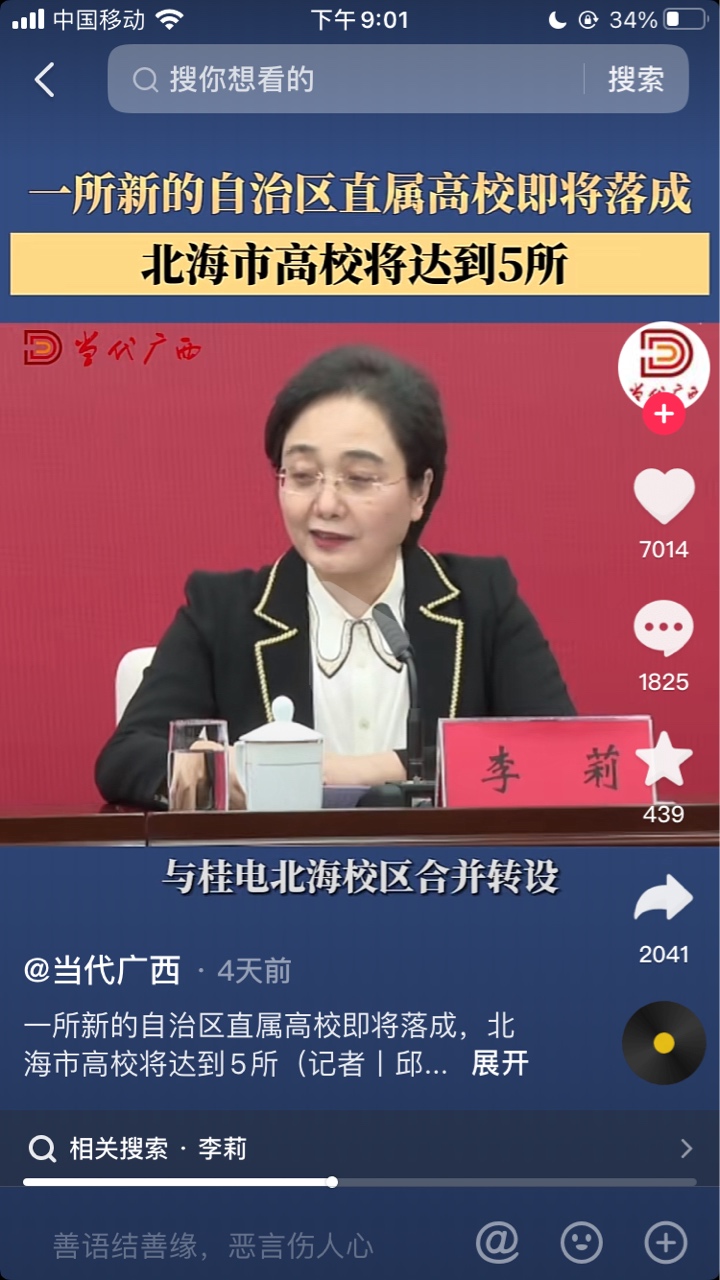This screenshot has width=720, height=1280.
Task: Open more comment options plus icon
Action: click(x=665, y=1243)
